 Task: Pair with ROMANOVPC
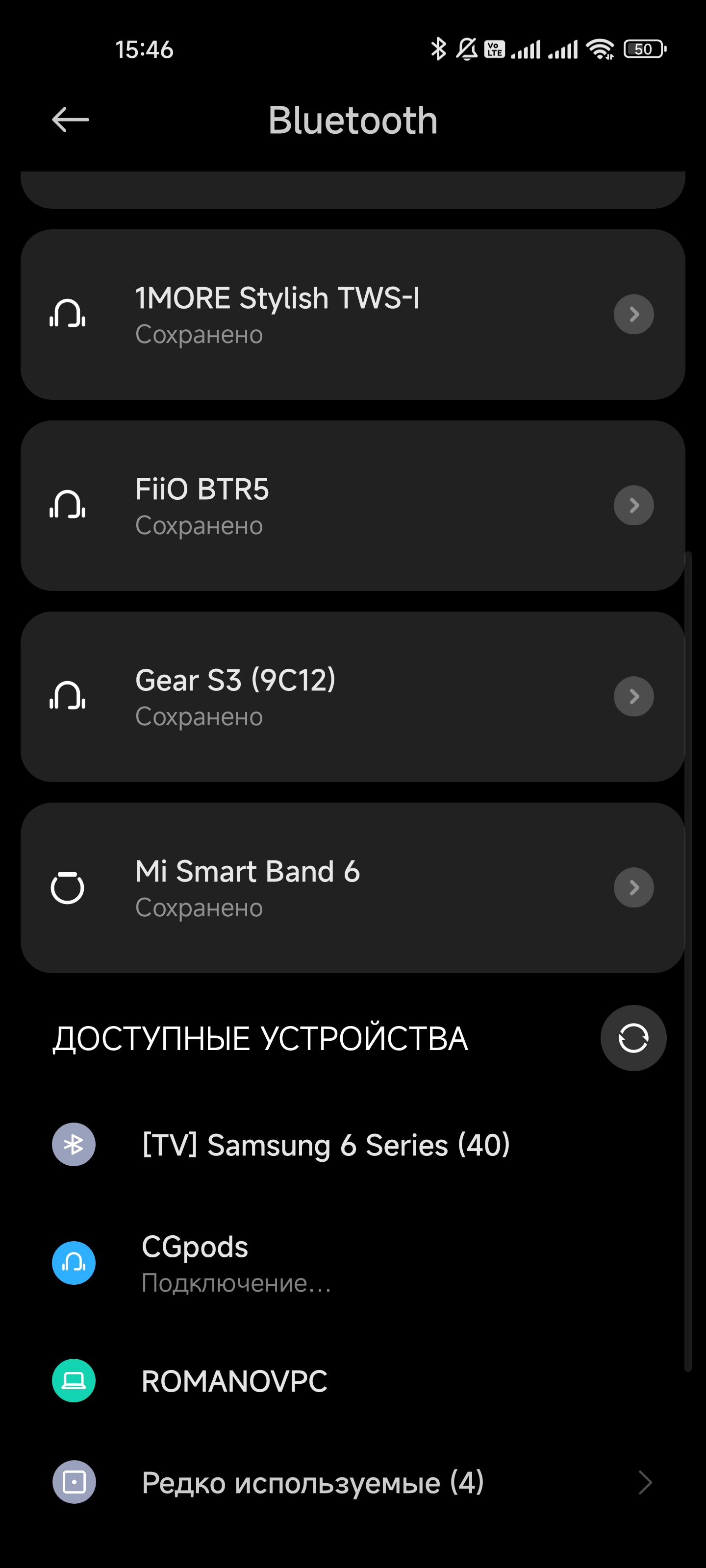click(234, 1381)
